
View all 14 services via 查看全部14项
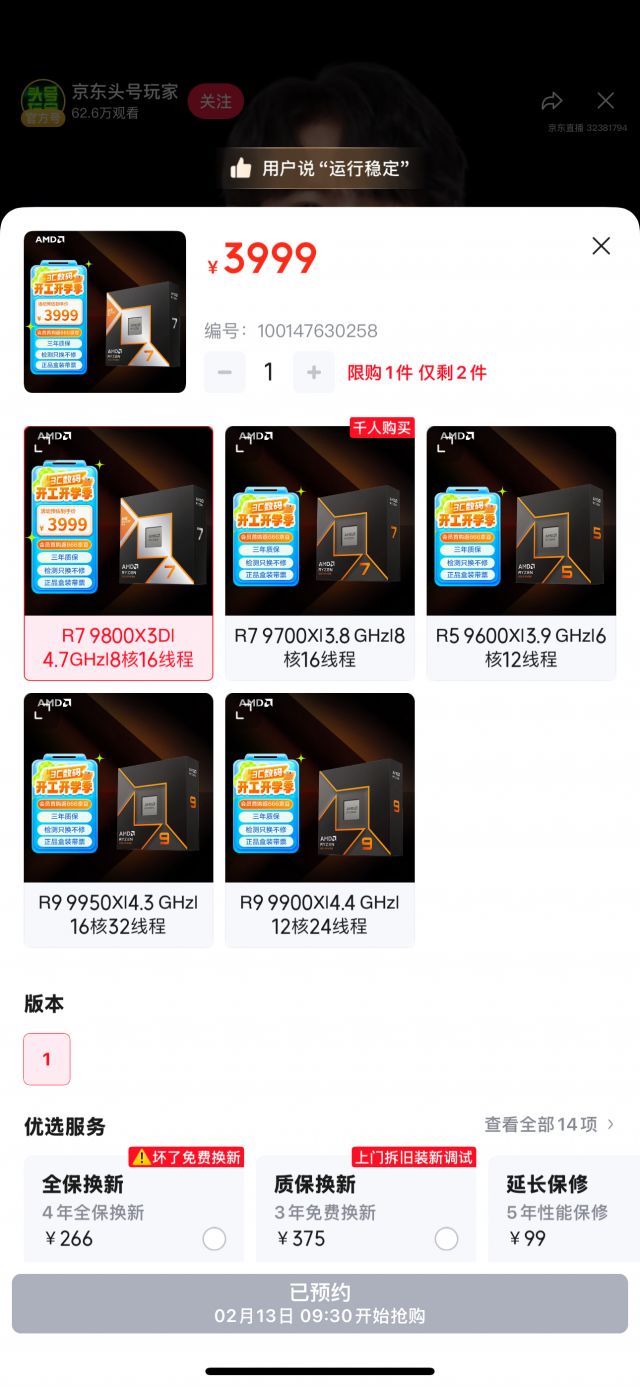(x=549, y=1125)
